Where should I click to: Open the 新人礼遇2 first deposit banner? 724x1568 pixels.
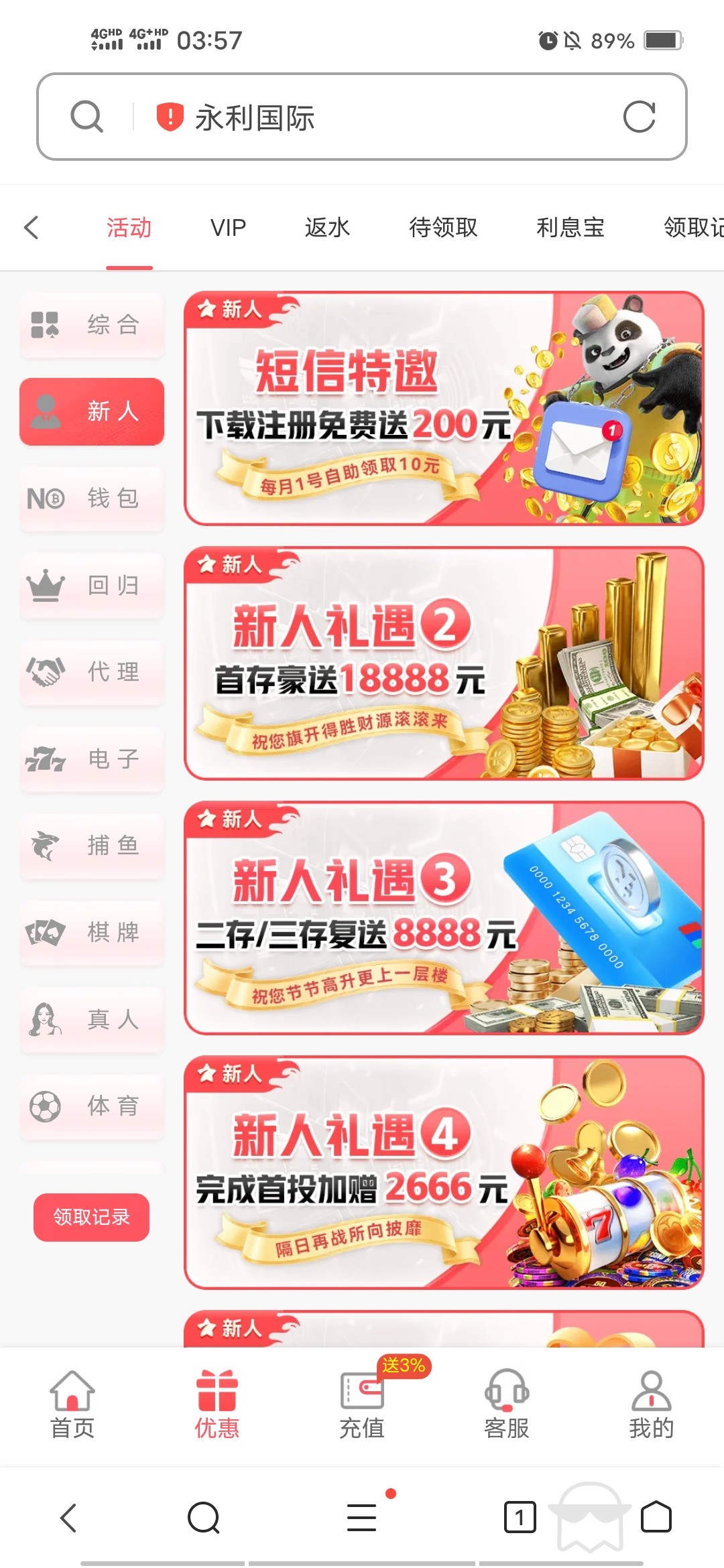[444, 663]
